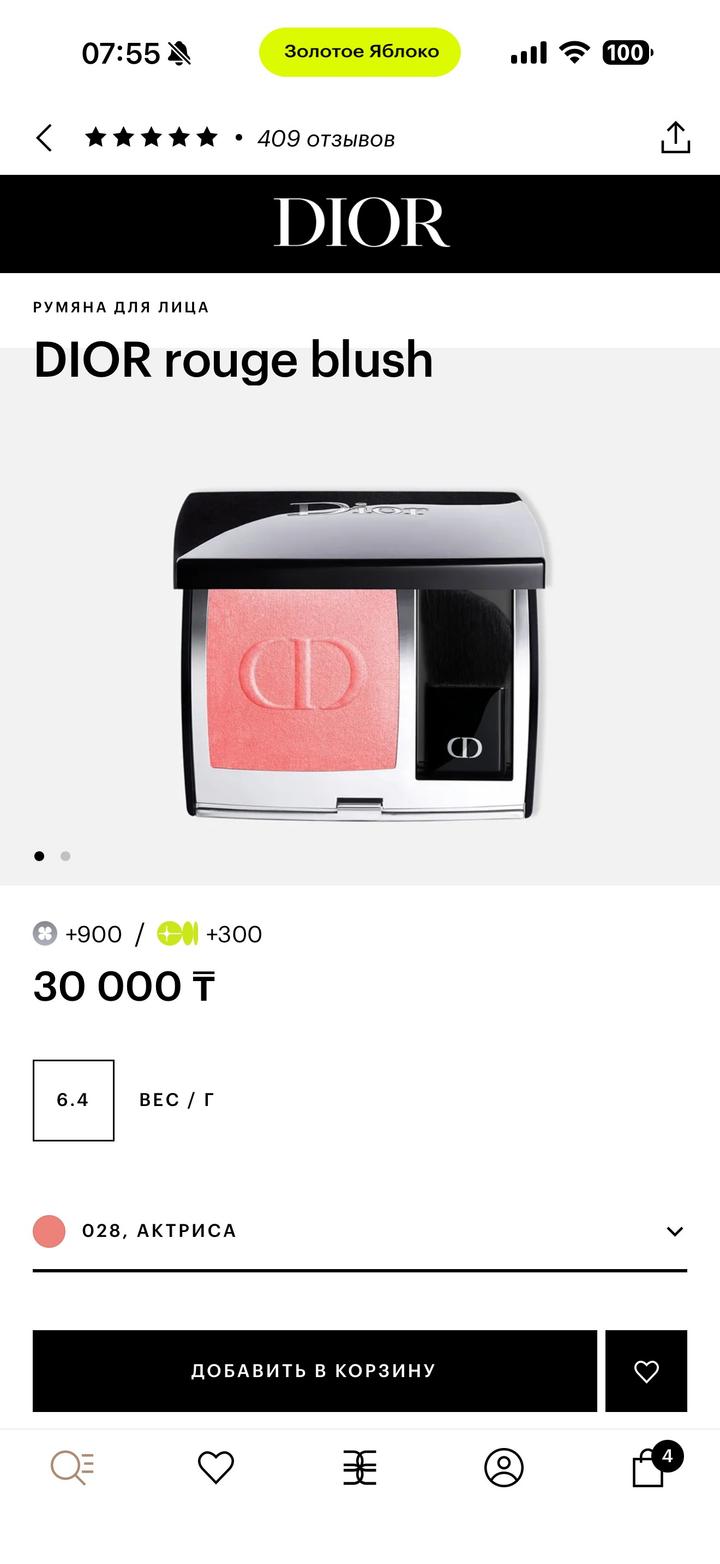This screenshot has height=1564, width=720.
Task: Add the blush to favorites
Action: pos(646,1371)
